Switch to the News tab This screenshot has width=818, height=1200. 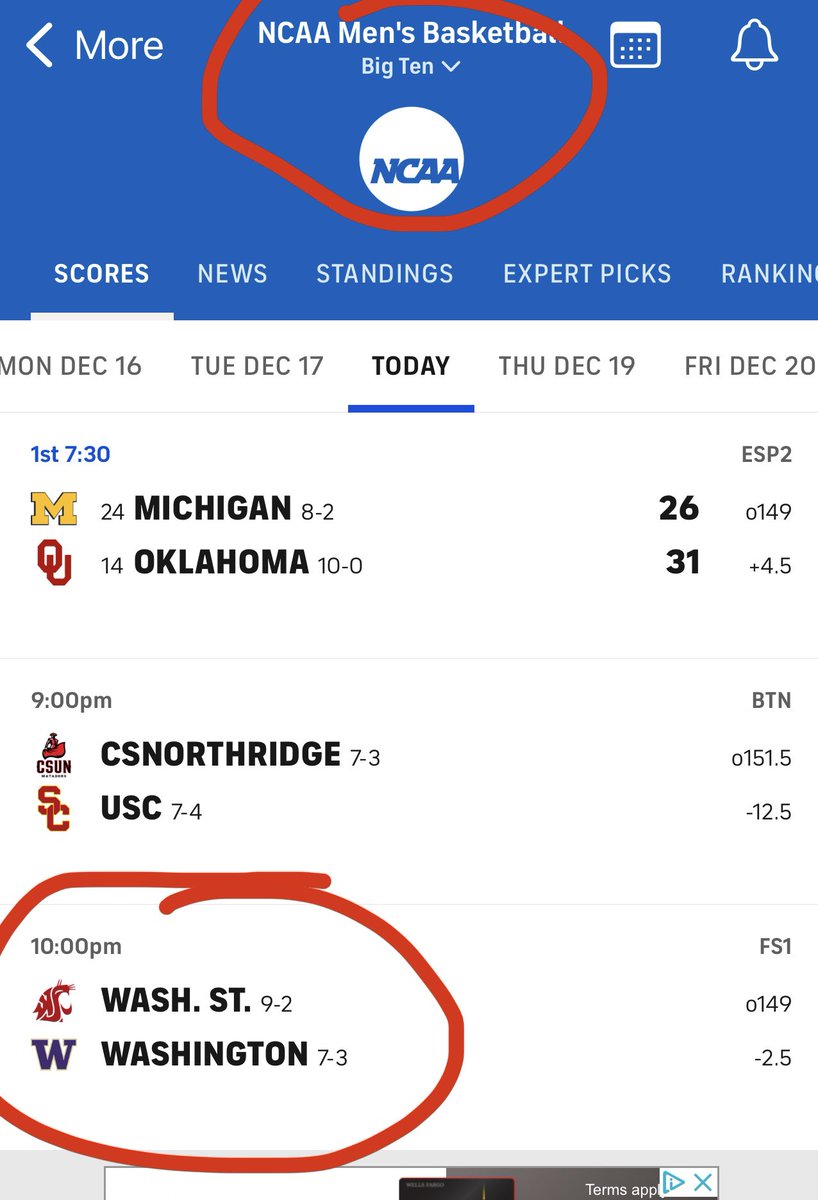point(232,274)
